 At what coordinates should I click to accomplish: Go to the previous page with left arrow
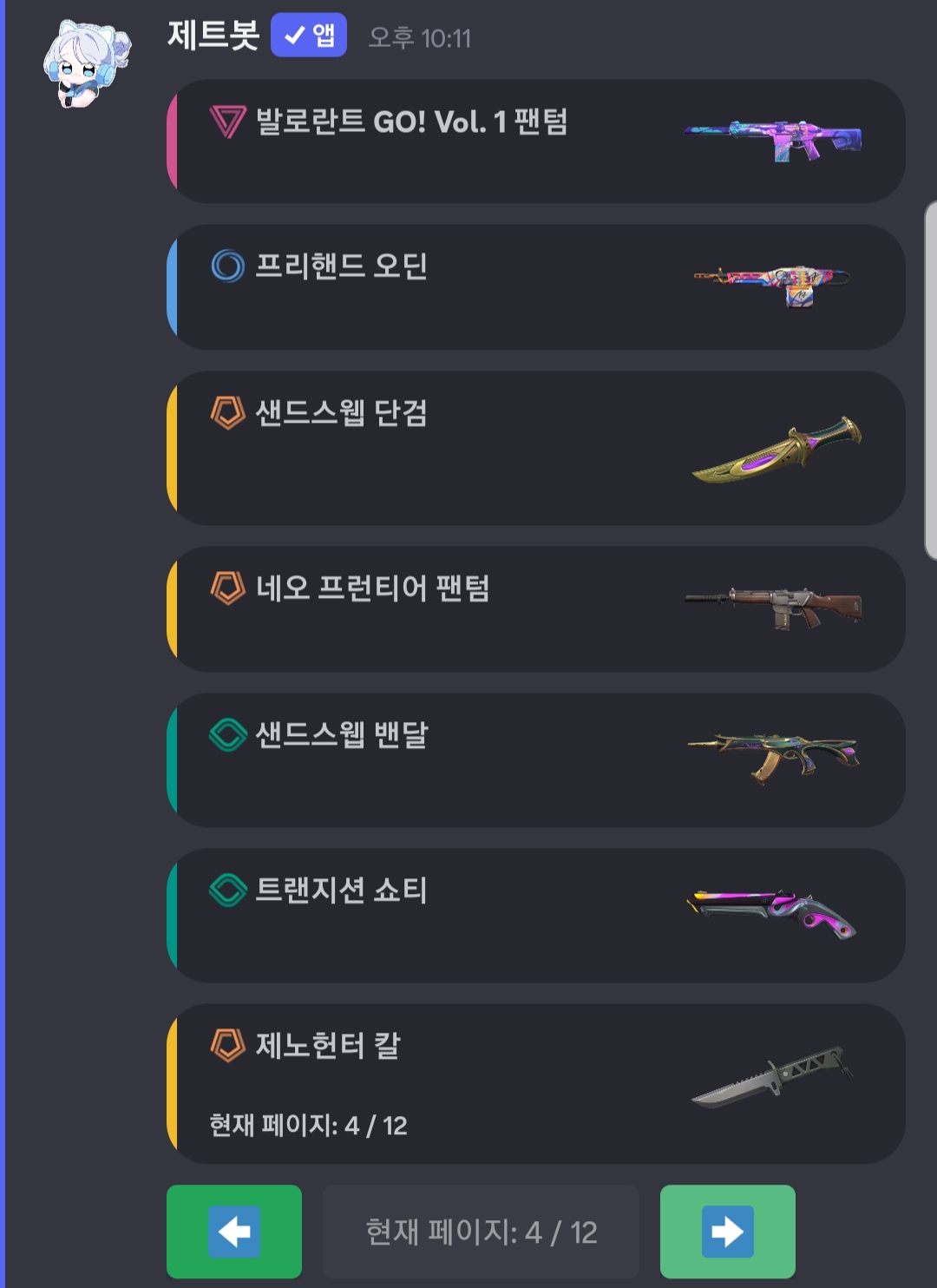pos(234,1231)
